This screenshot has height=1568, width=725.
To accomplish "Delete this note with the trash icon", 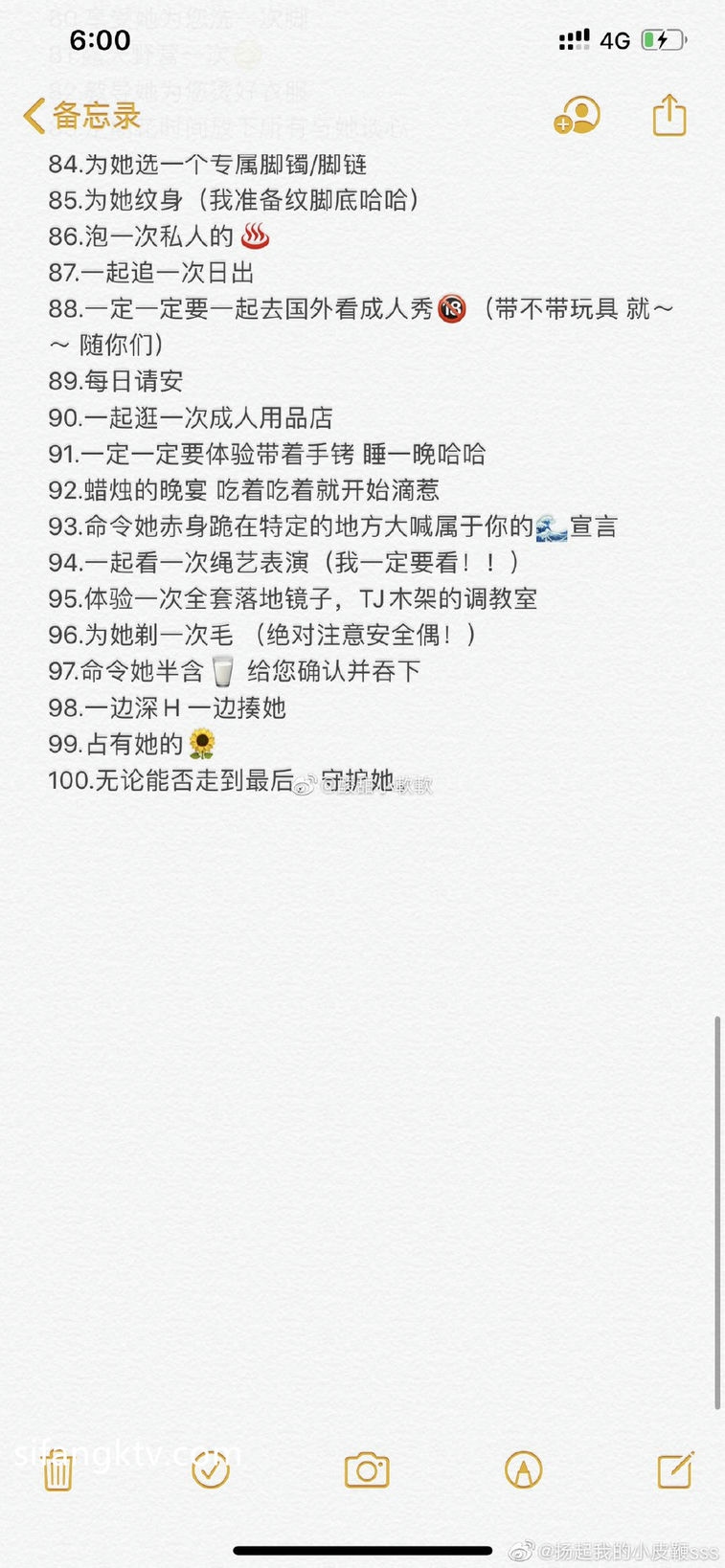I will pos(57,1470).
